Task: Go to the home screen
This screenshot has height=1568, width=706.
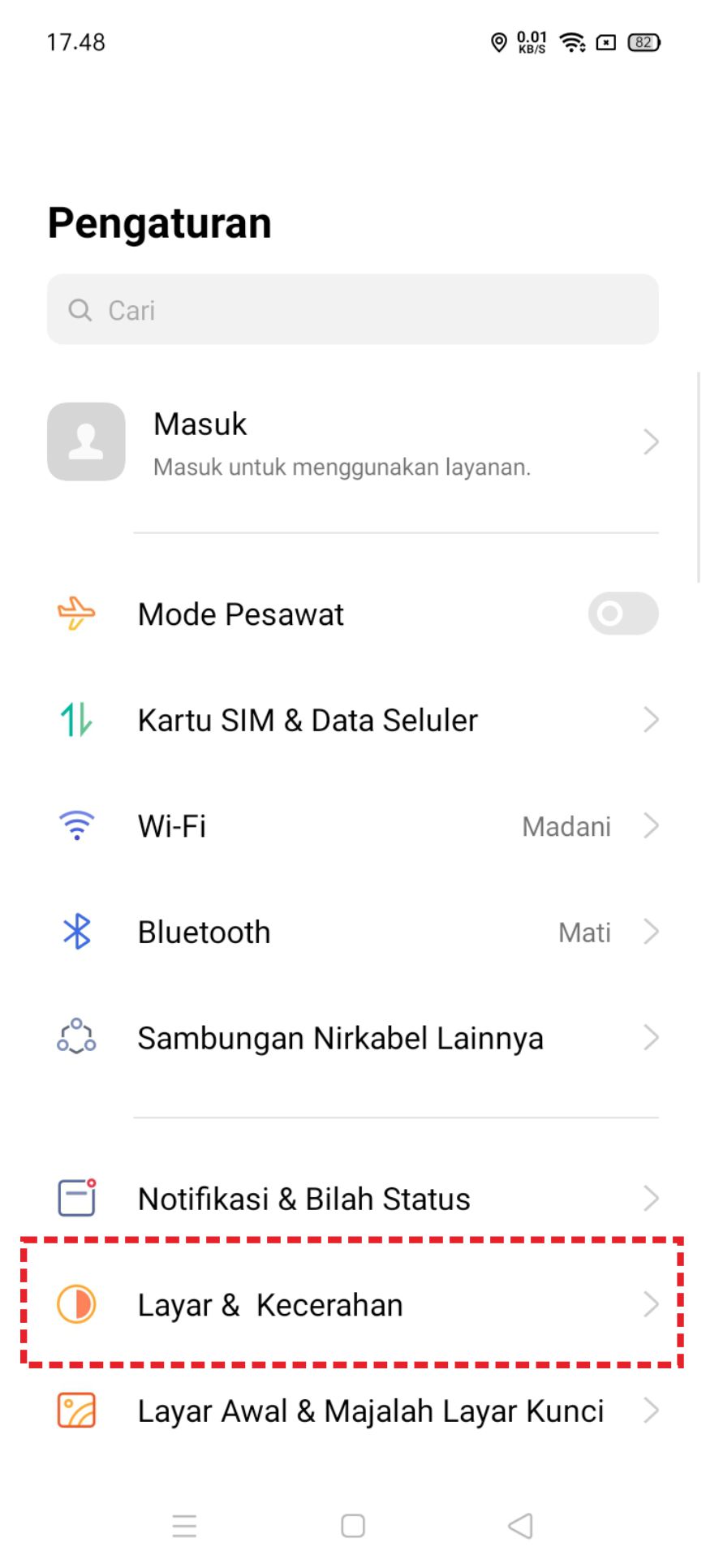Action: pos(353,1526)
